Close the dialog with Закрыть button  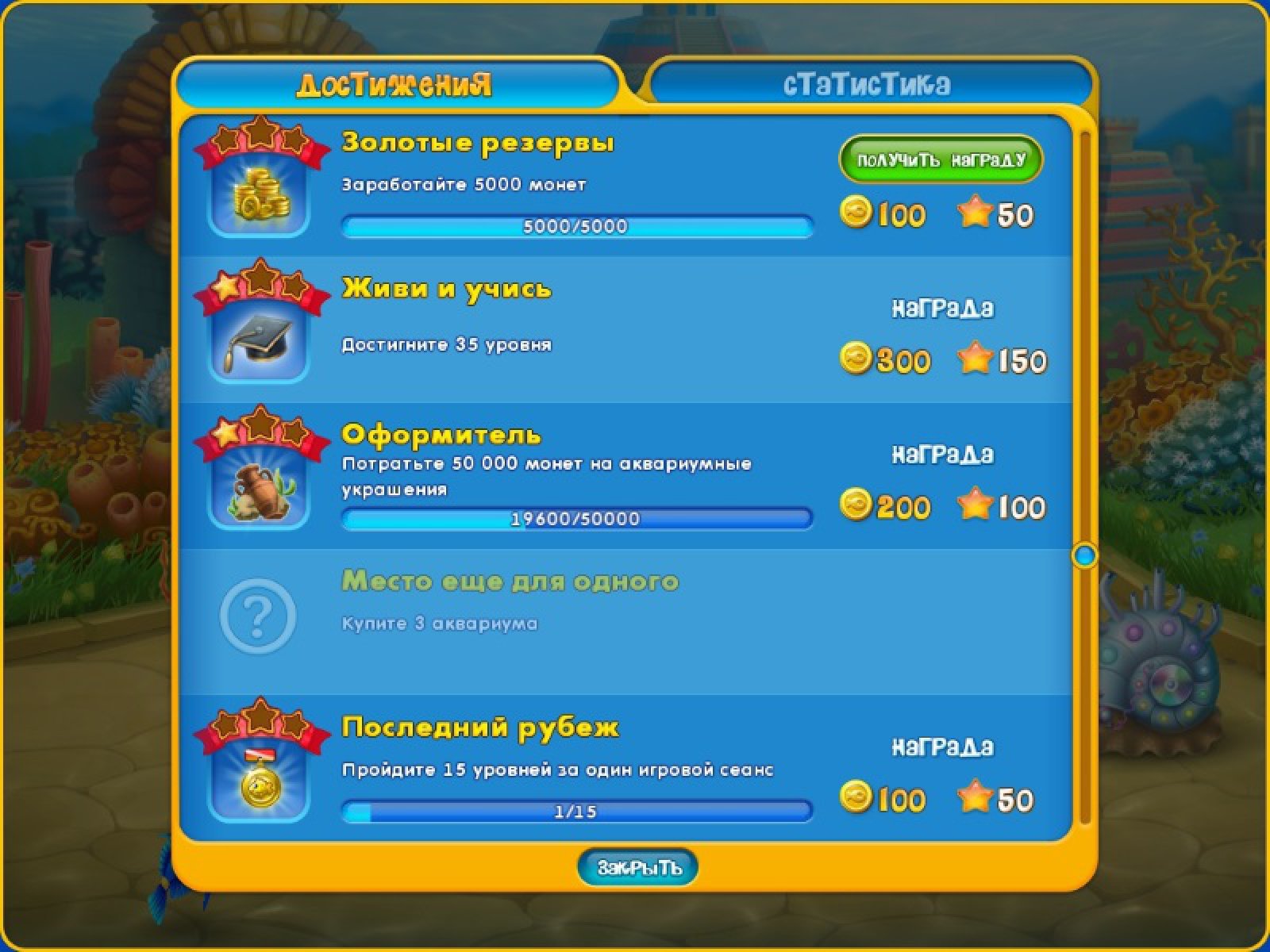(638, 867)
